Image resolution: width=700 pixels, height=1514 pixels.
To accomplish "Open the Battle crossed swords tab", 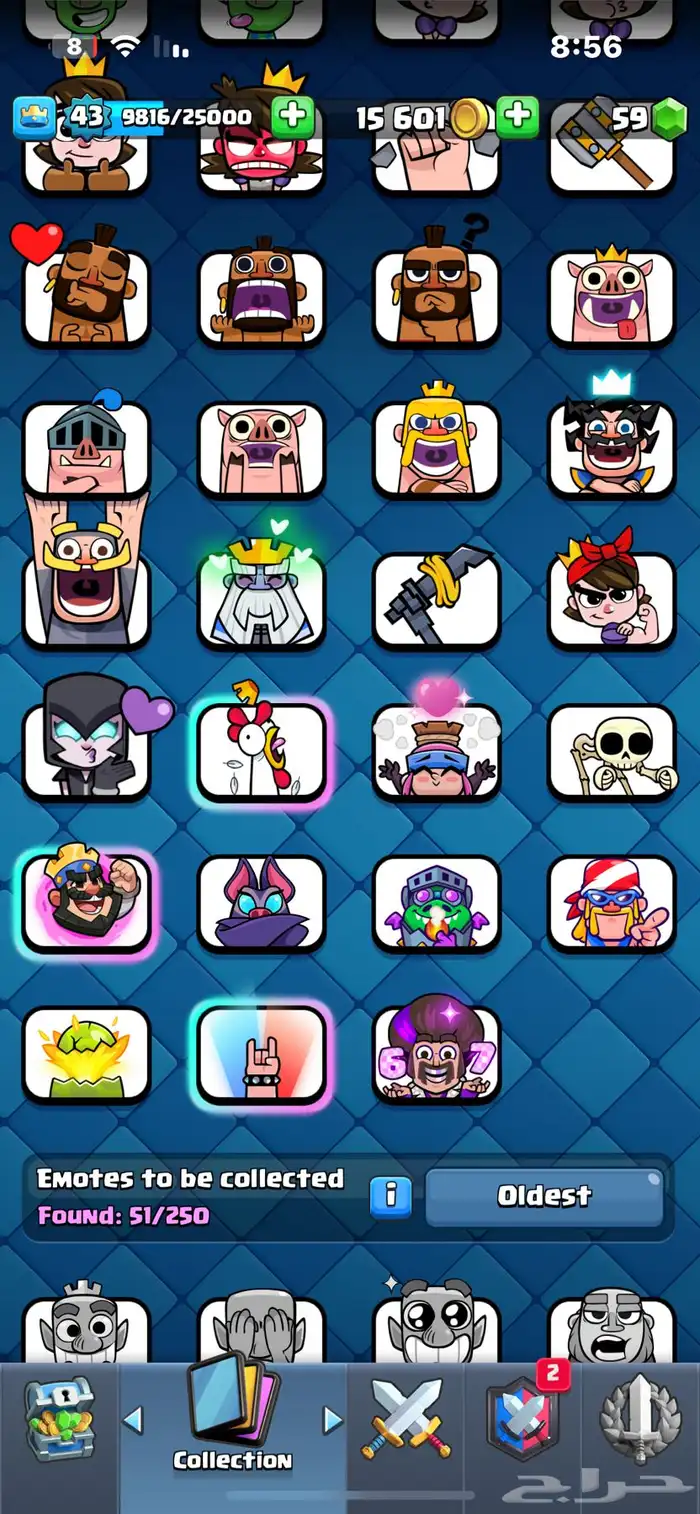I will click(406, 1416).
